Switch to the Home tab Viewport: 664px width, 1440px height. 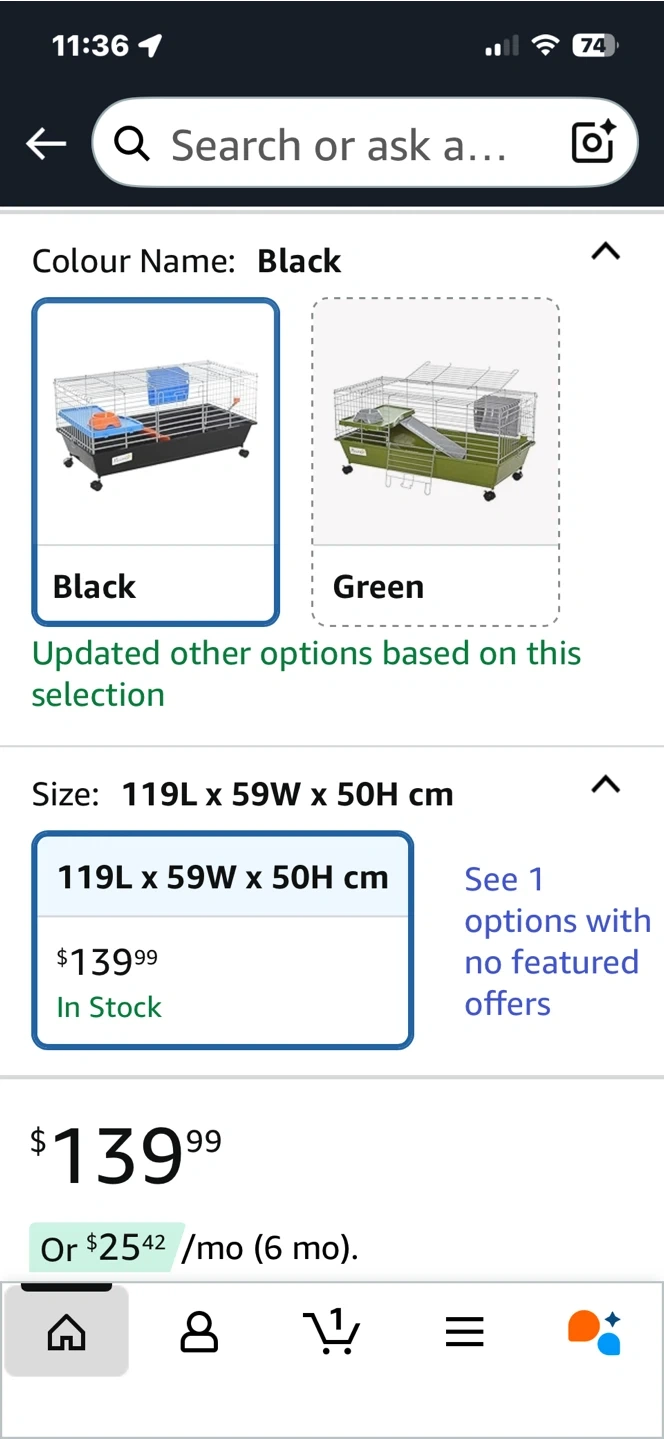(66, 1331)
